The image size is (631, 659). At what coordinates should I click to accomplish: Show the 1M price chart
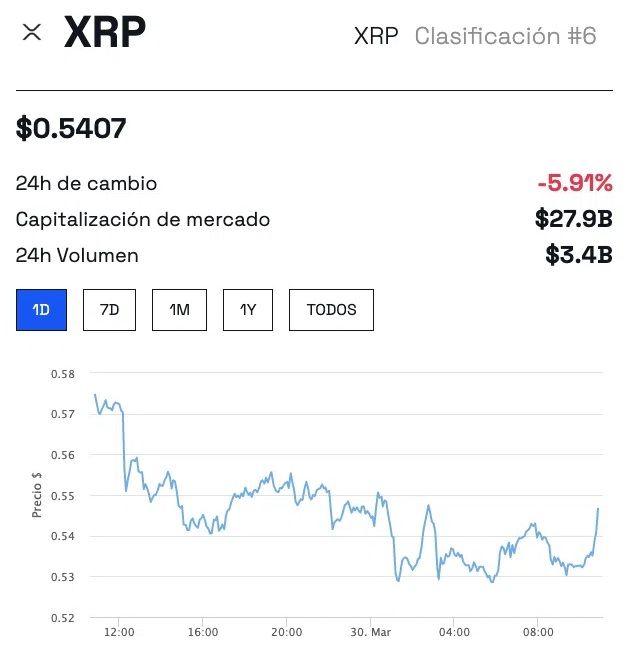click(179, 310)
